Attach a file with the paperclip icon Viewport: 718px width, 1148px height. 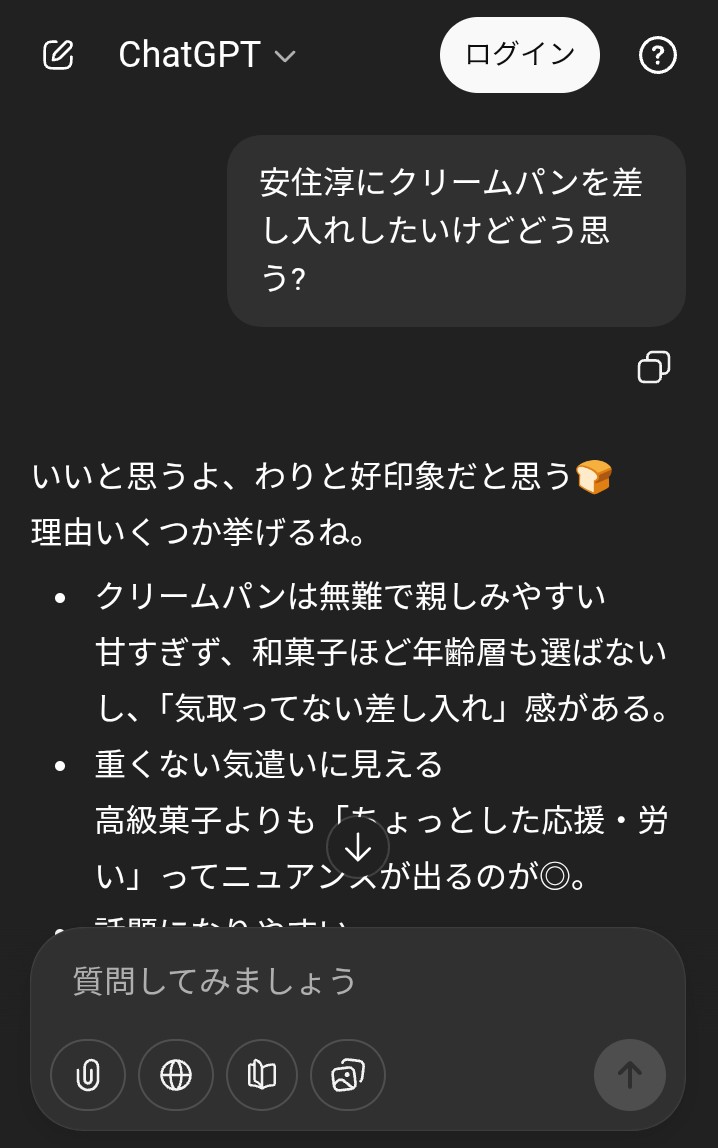click(x=88, y=1075)
